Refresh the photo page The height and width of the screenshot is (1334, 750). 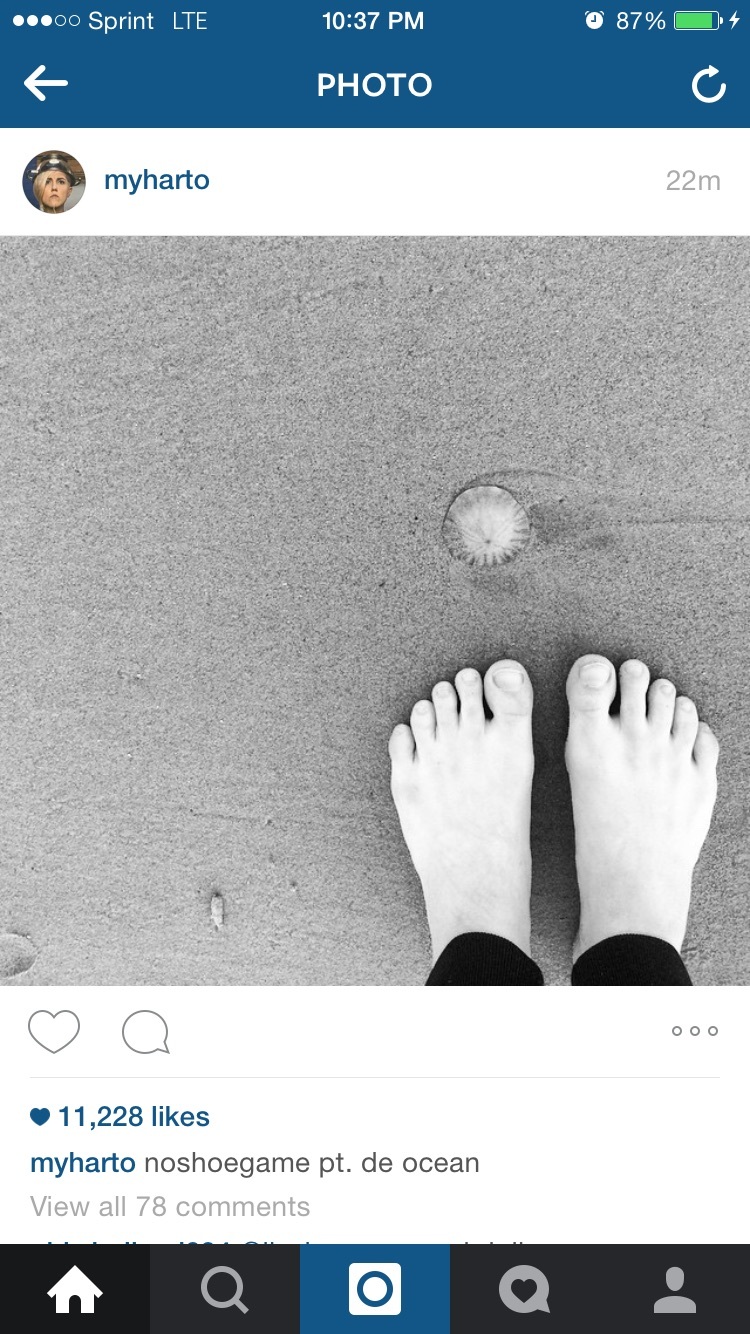708,86
